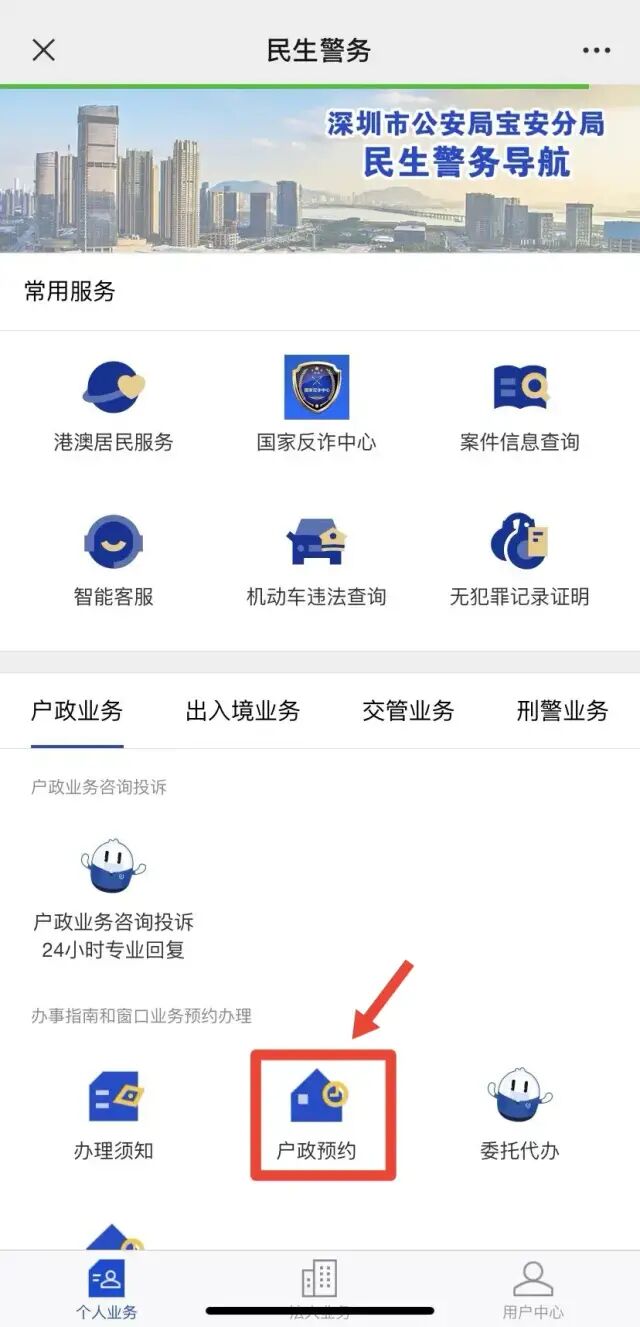Switch to the 交管业务 tab
Viewport: 640px width, 1327px height.
tap(408, 711)
